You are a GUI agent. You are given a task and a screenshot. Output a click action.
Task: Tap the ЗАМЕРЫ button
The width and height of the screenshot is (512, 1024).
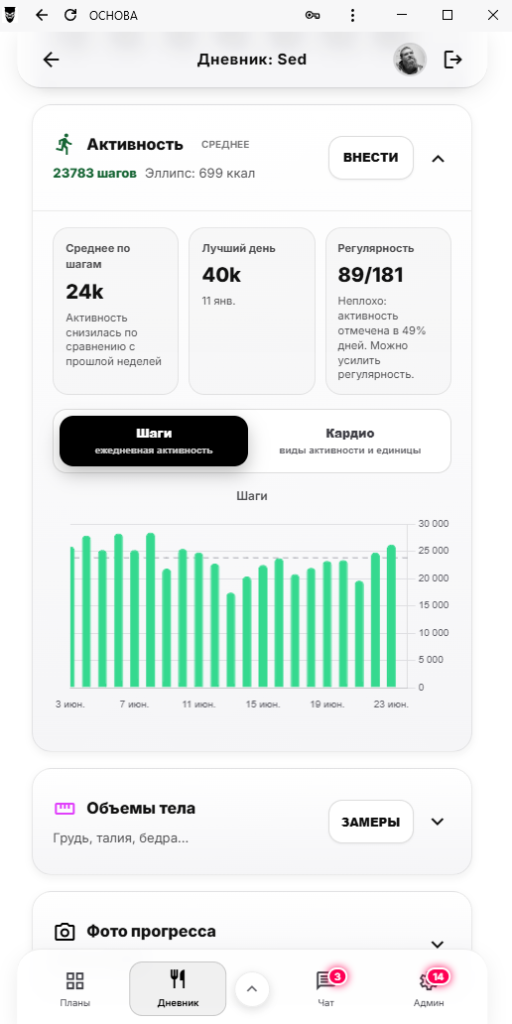coord(371,822)
